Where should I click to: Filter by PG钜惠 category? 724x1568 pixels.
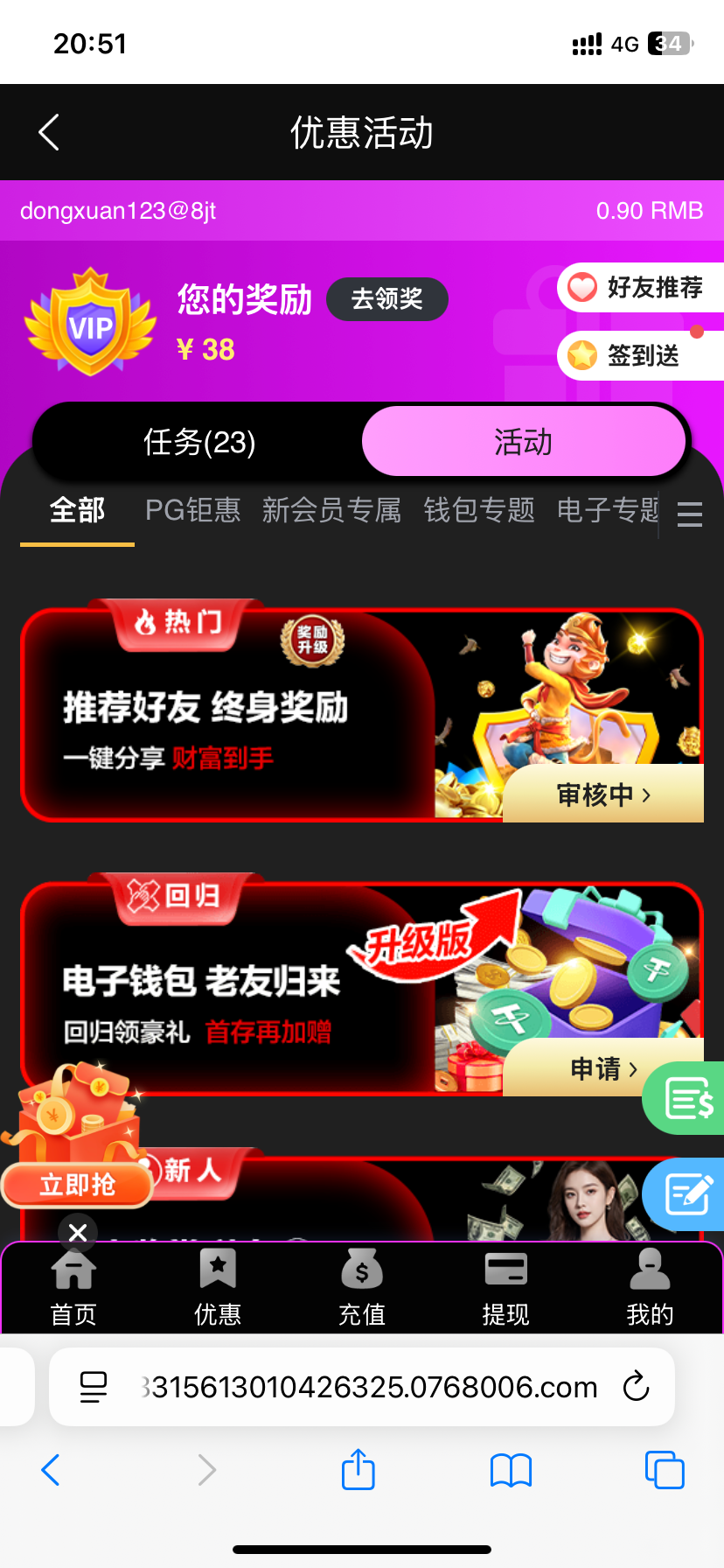[192, 509]
